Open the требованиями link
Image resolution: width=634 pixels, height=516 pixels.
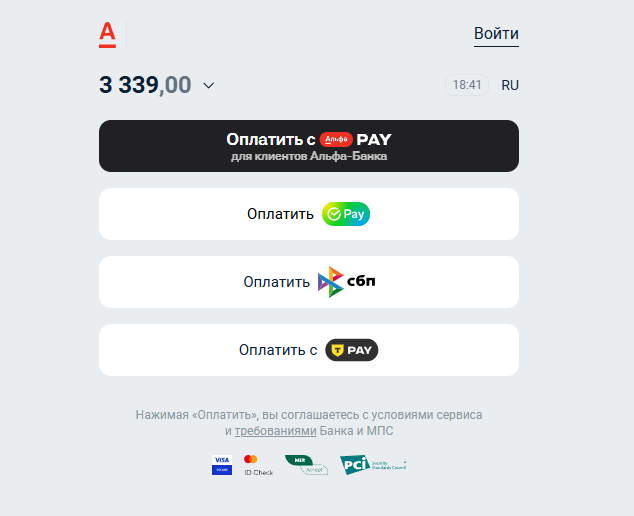[275, 431]
